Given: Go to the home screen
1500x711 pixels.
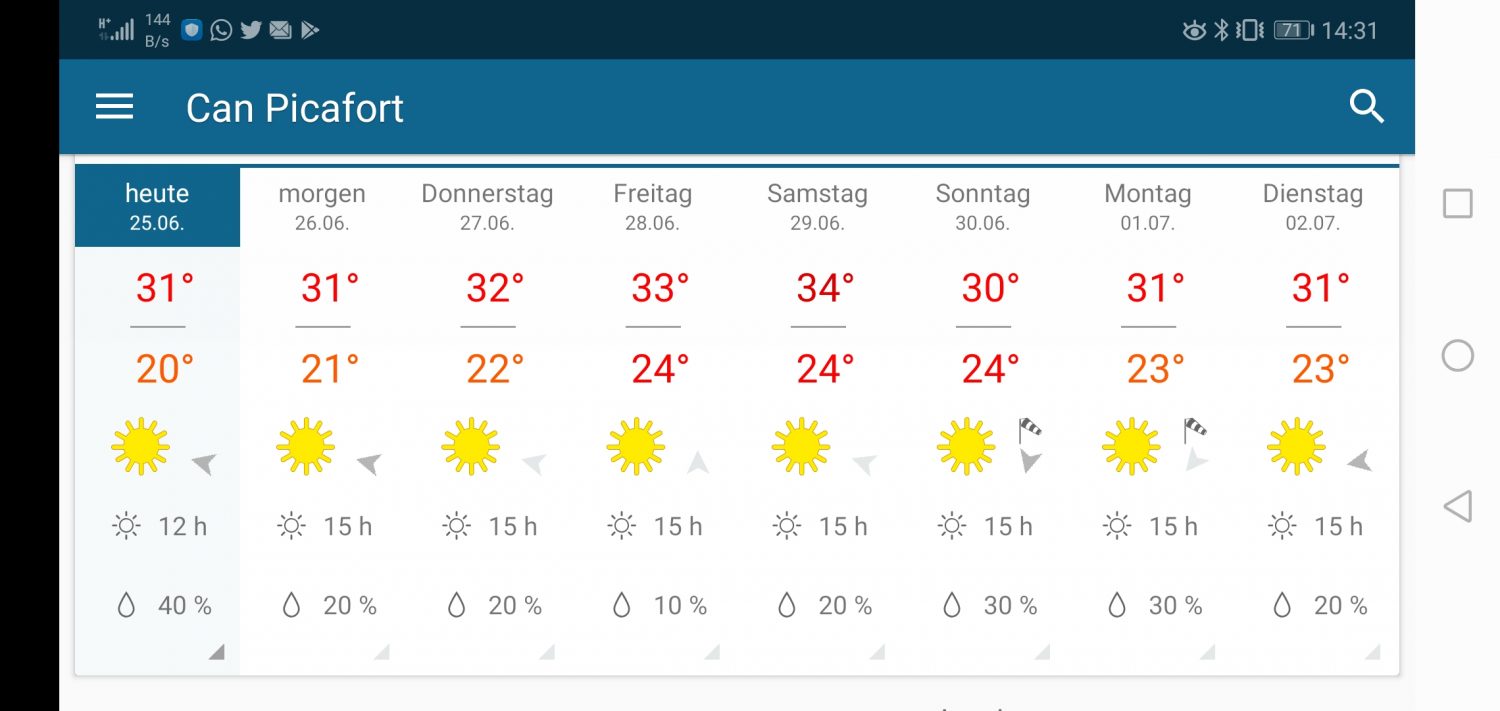Looking at the screenshot, I should tap(1458, 355).
